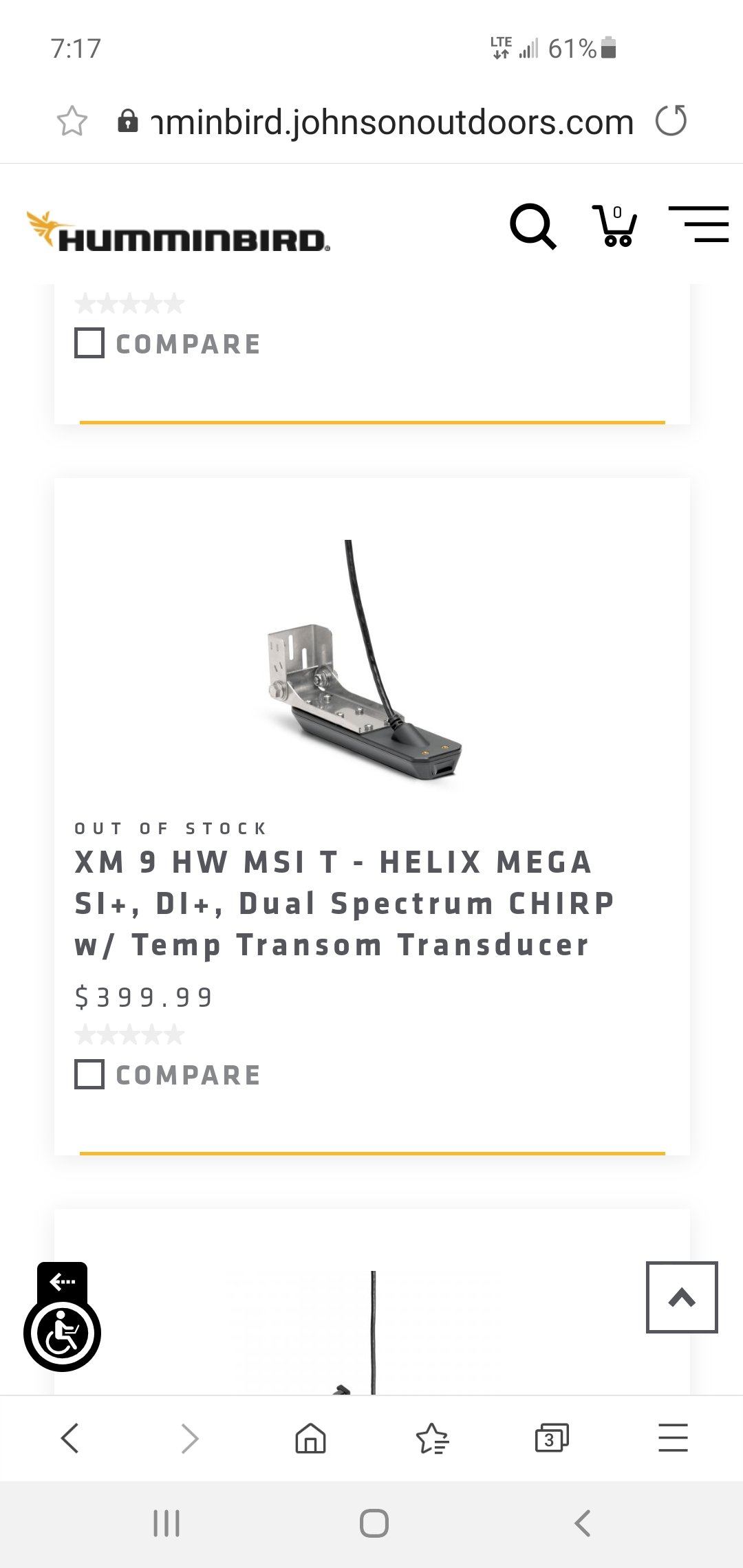Open the Humminbird hamburger menu
743x1568 pixels.
tap(698, 224)
